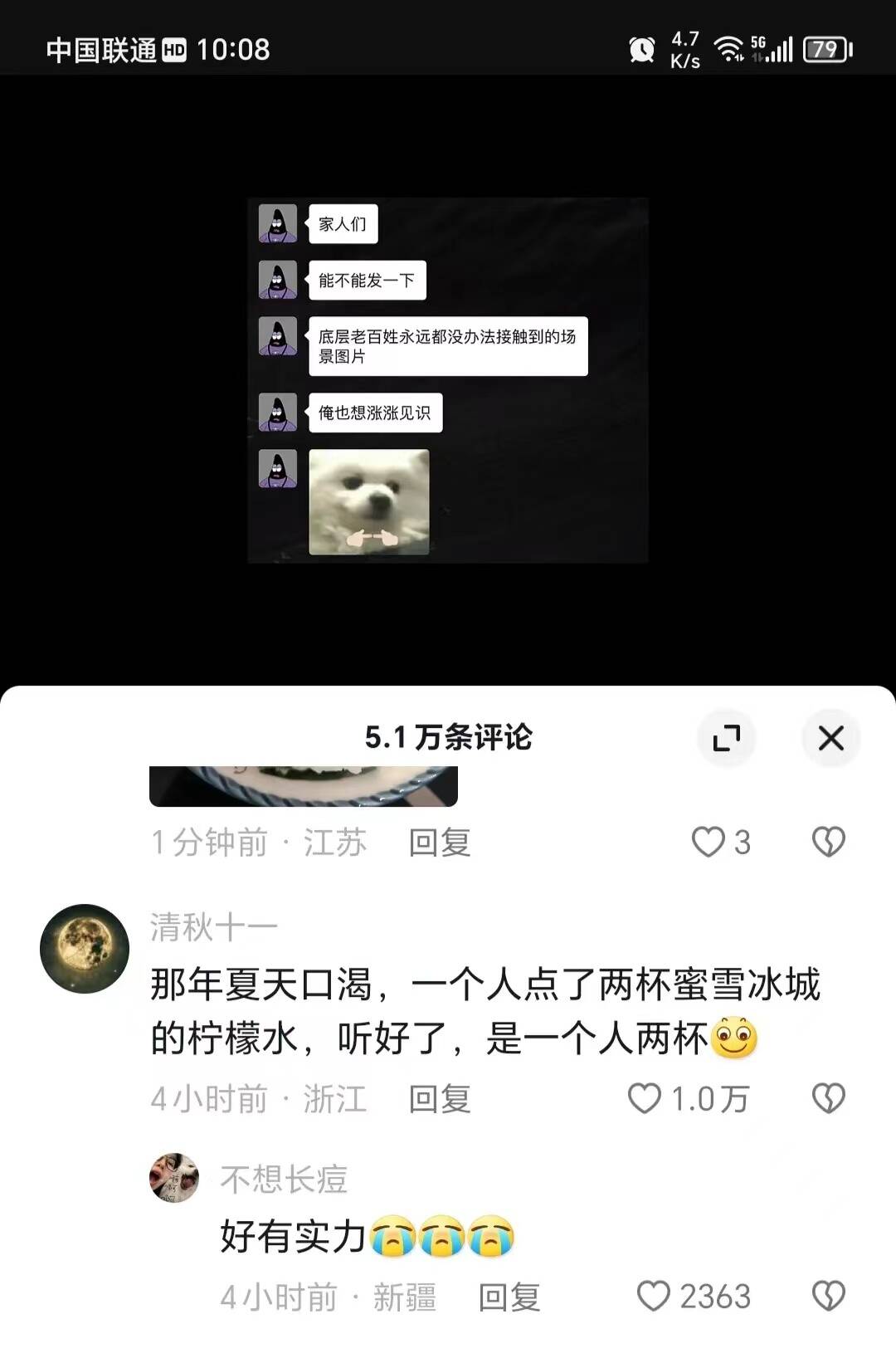This screenshot has height=1358, width=896.
Task: Dislike the reply from 不想长痘
Action: point(828,1296)
